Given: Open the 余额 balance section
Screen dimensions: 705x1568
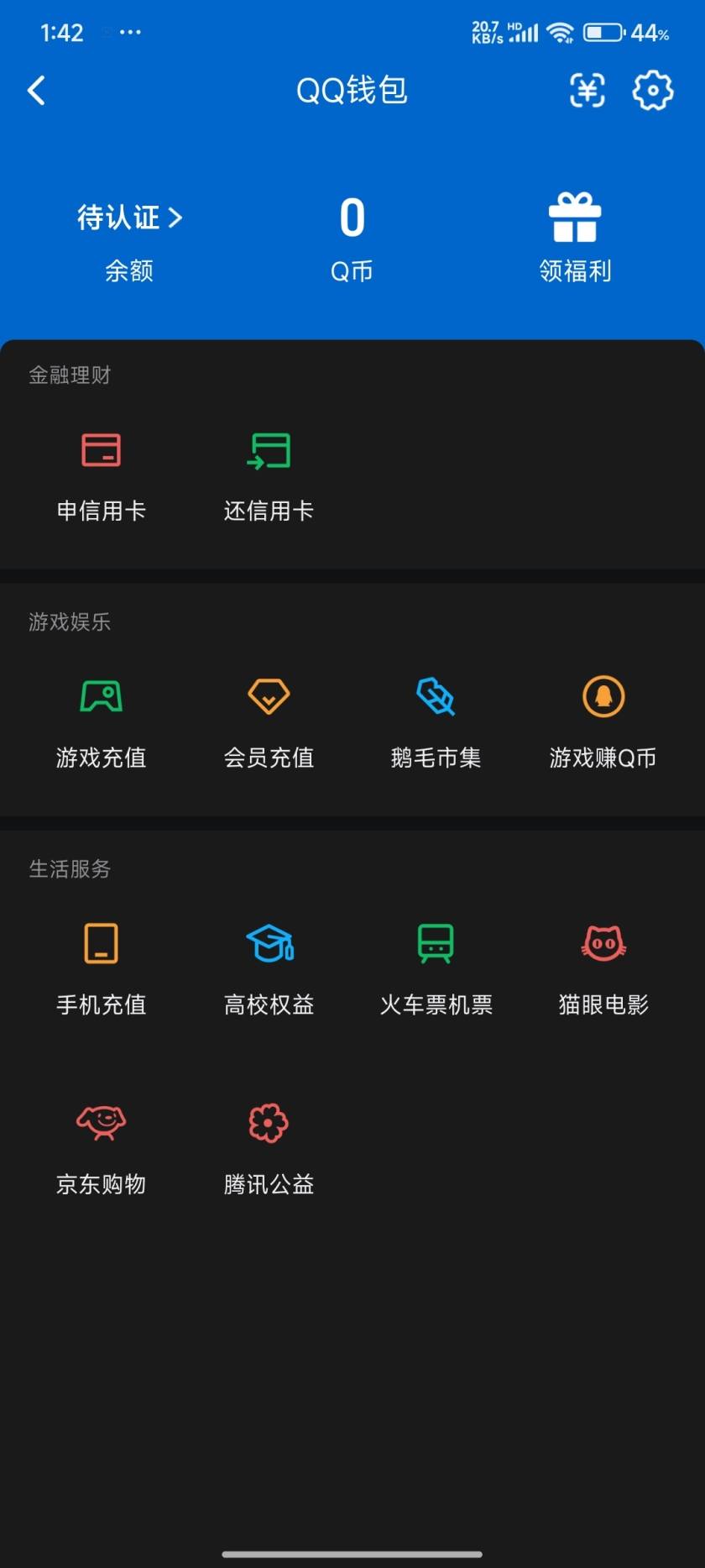Looking at the screenshot, I should click(129, 270).
